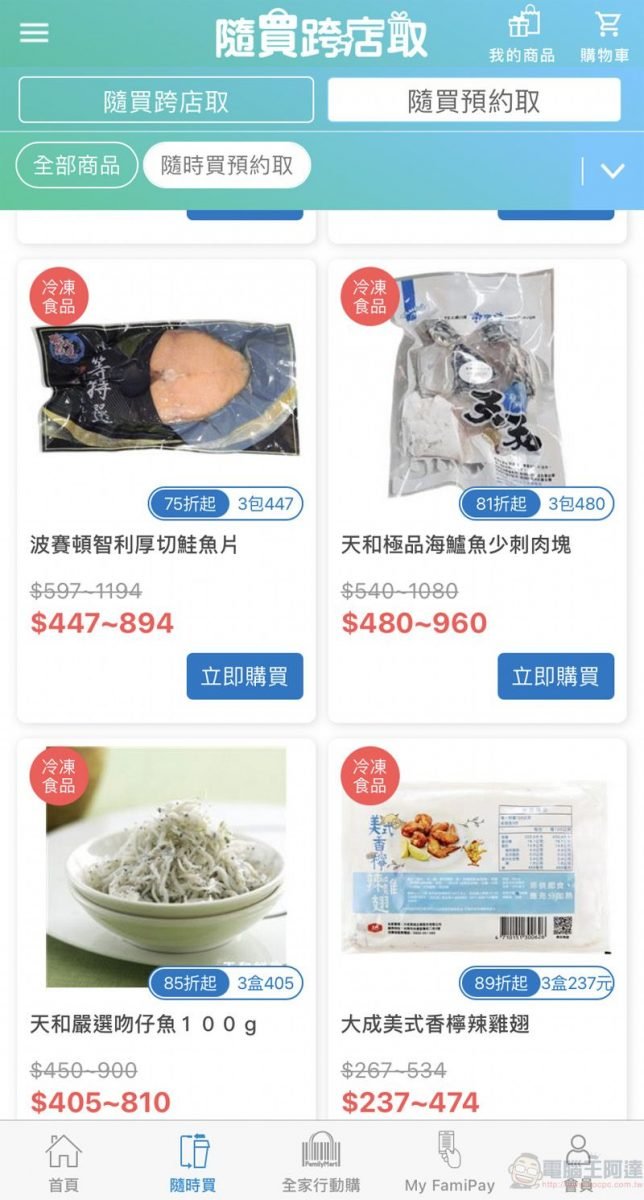Switch to 隨買跨店取 tab

click(x=166, y=101)
